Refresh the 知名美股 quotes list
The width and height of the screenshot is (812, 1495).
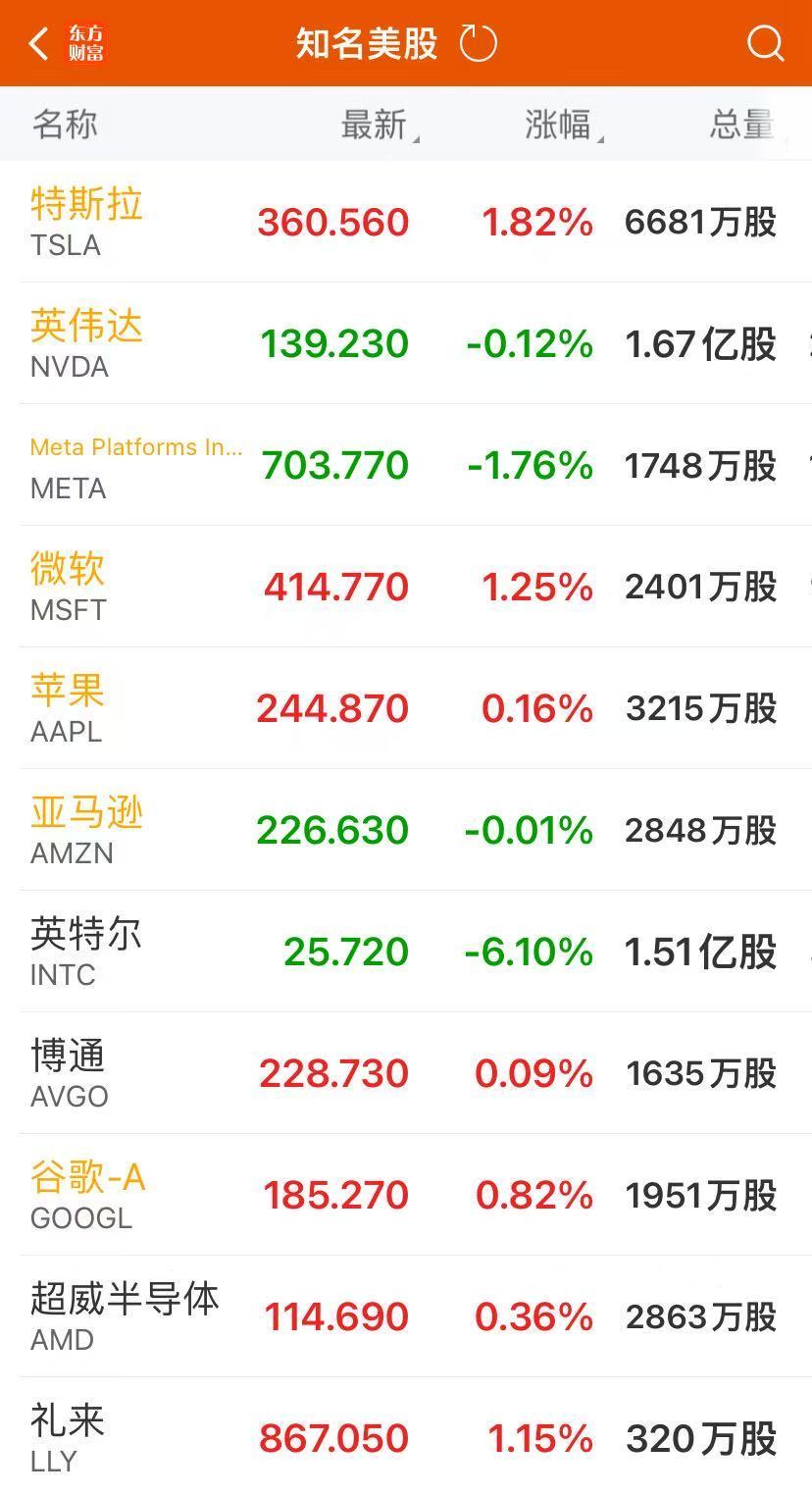[x=479, y=44]
